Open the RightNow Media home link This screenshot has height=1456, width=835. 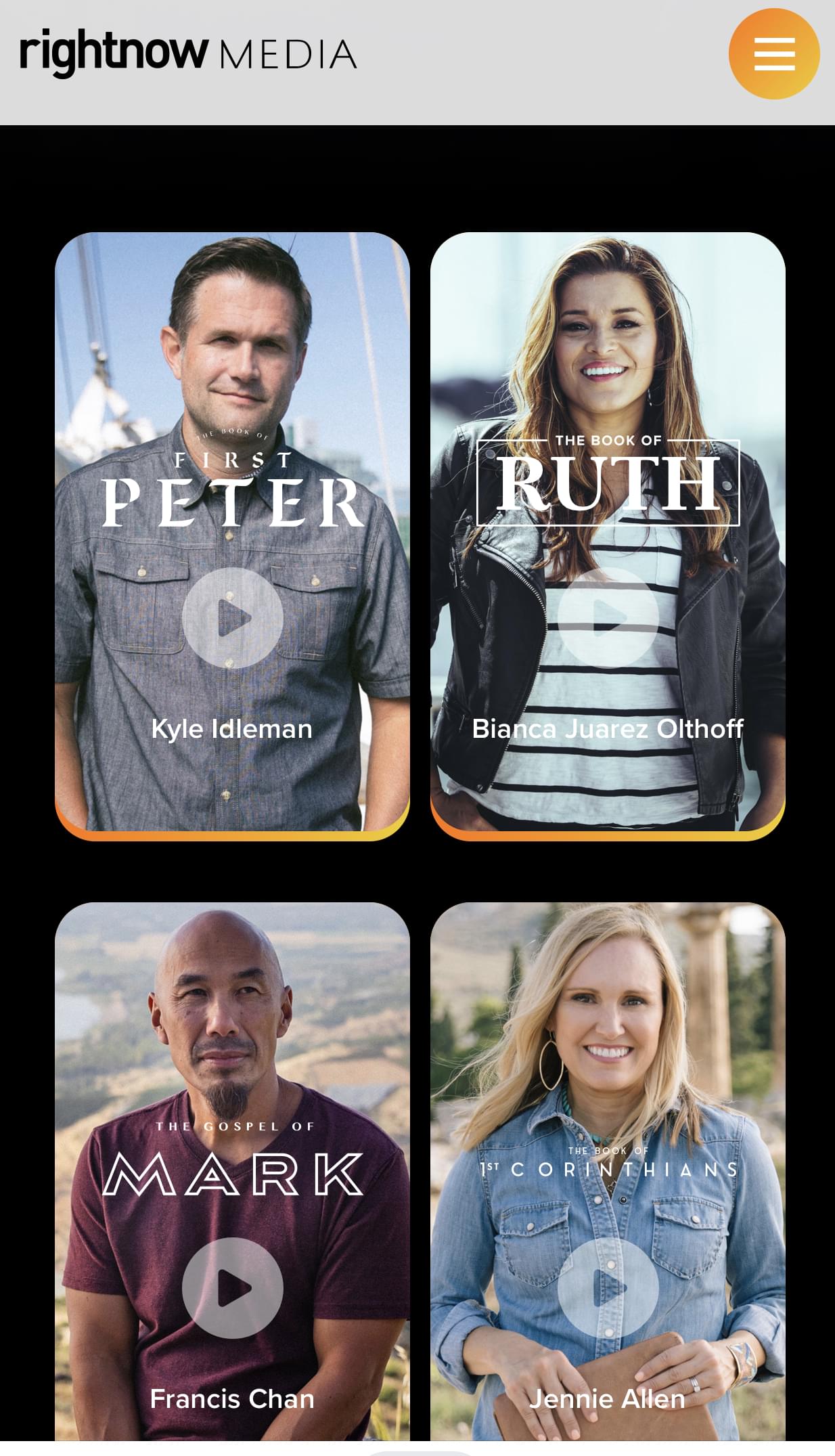(188, 53)
